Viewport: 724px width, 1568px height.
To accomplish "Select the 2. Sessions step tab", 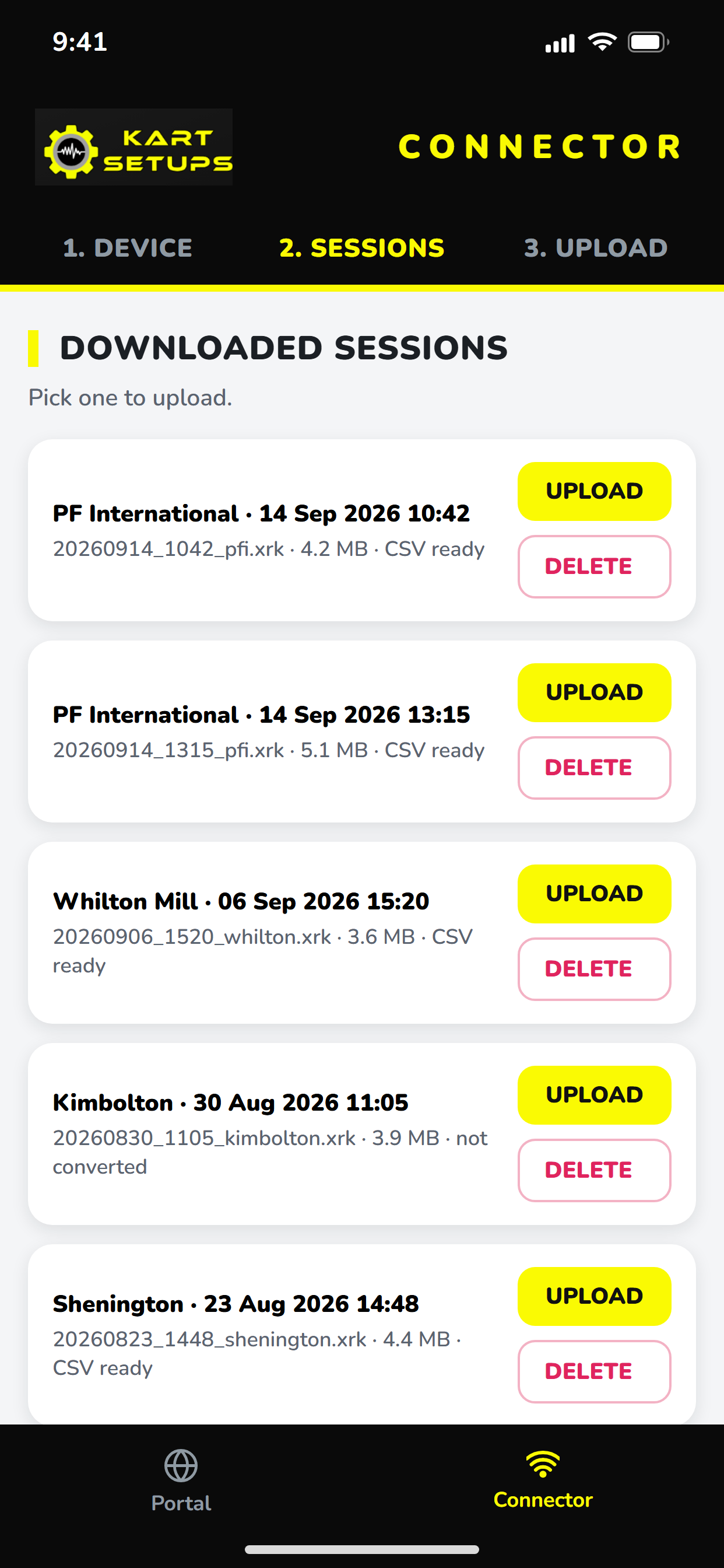I will pos(361,248).
